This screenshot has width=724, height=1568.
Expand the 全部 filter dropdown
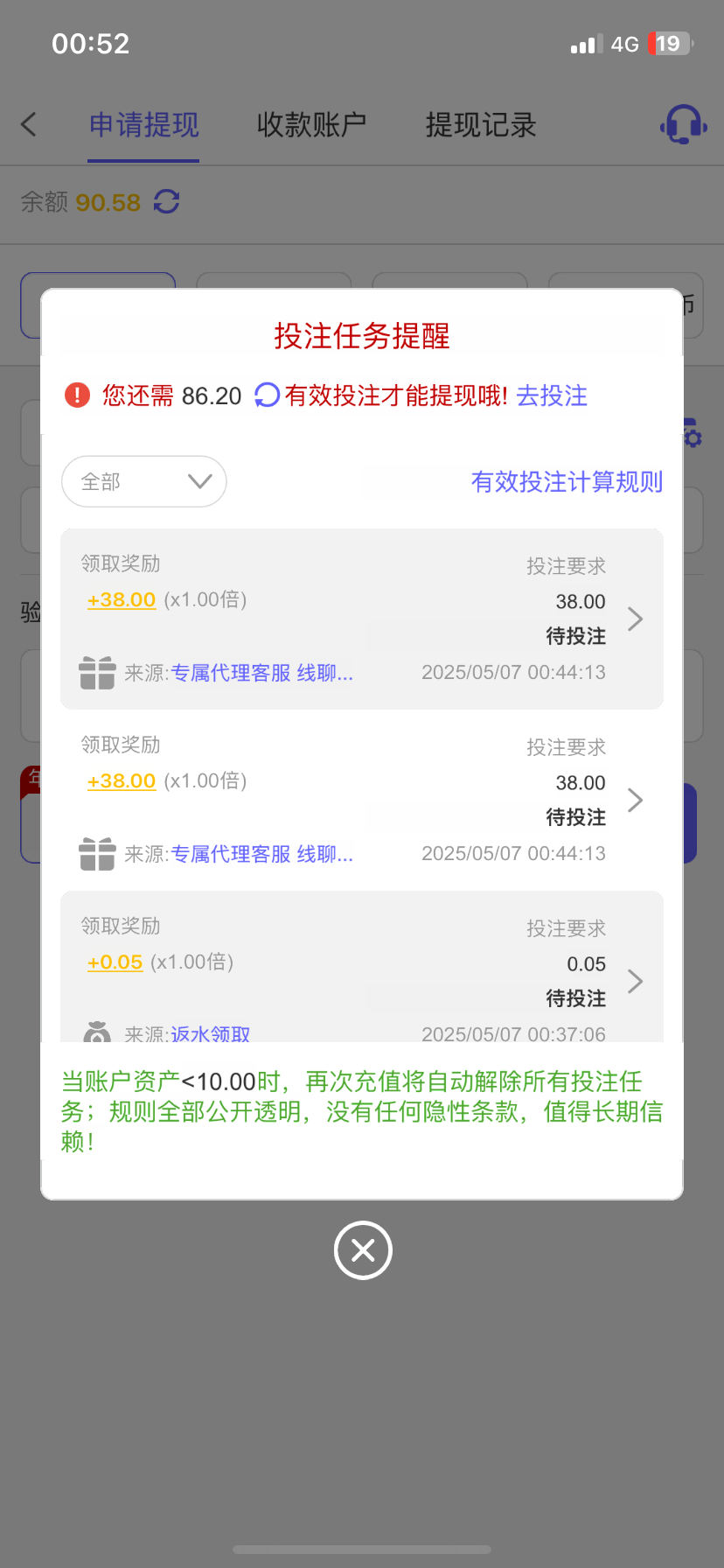pos(144,481)
